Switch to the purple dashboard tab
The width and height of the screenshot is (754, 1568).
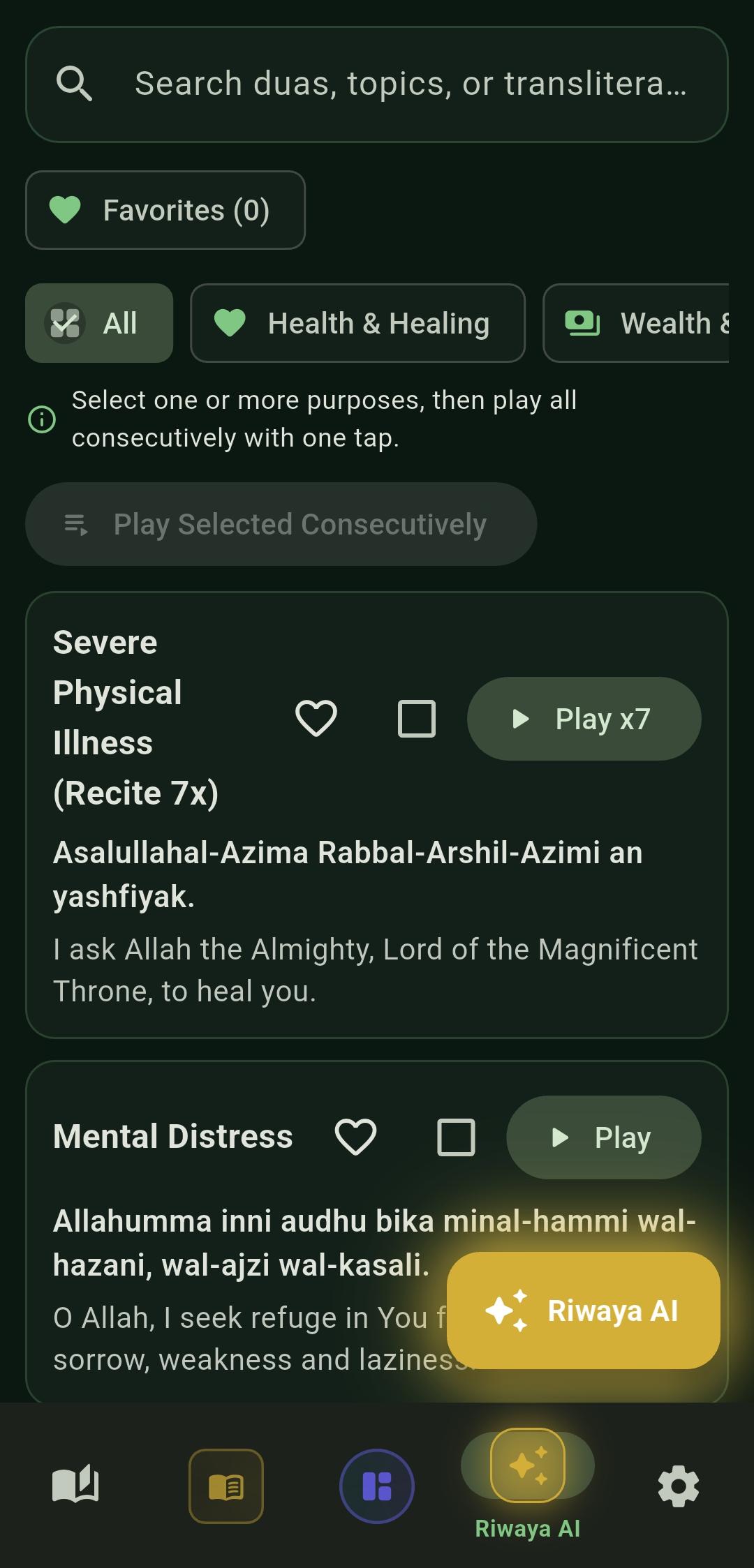377,1486
